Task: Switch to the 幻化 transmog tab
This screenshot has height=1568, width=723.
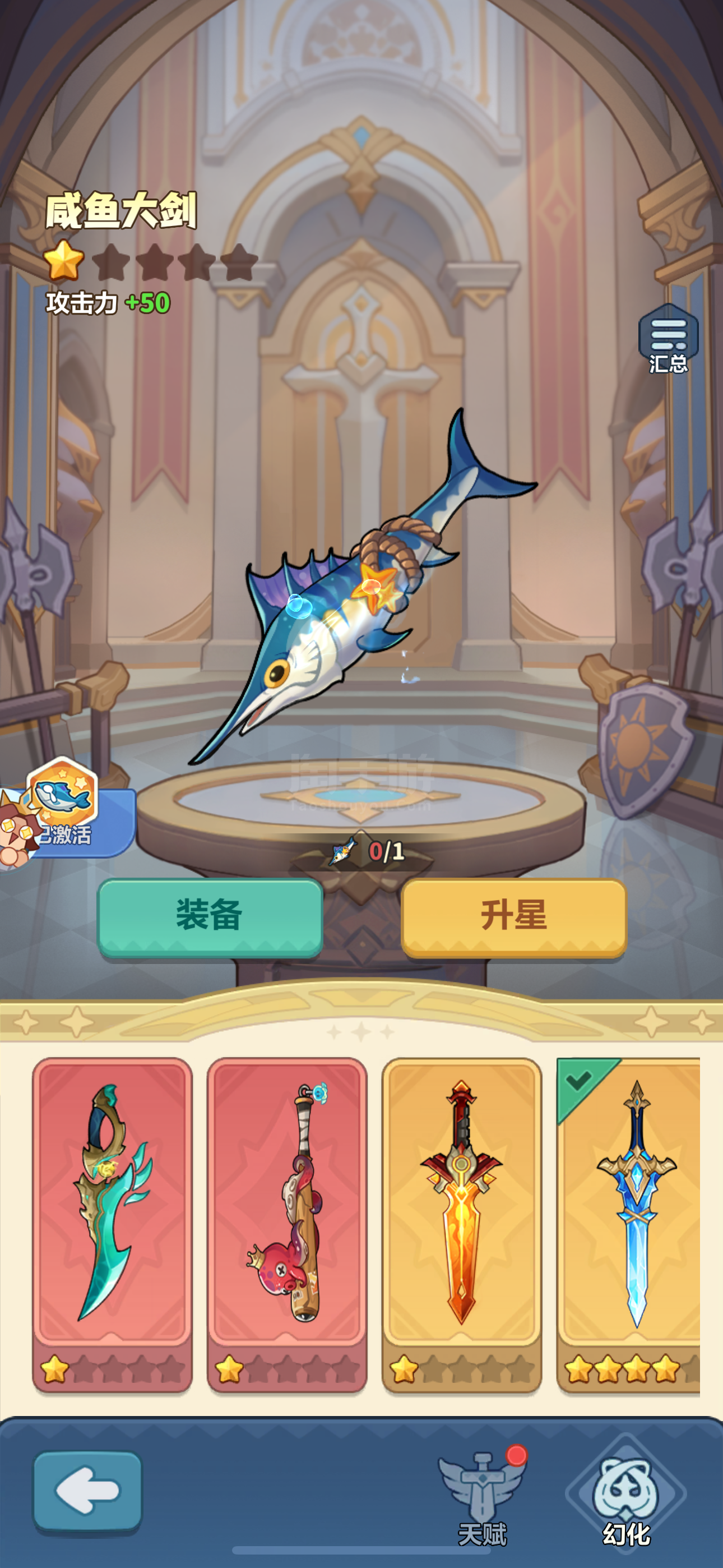Action: click(x=626, y=1498)
